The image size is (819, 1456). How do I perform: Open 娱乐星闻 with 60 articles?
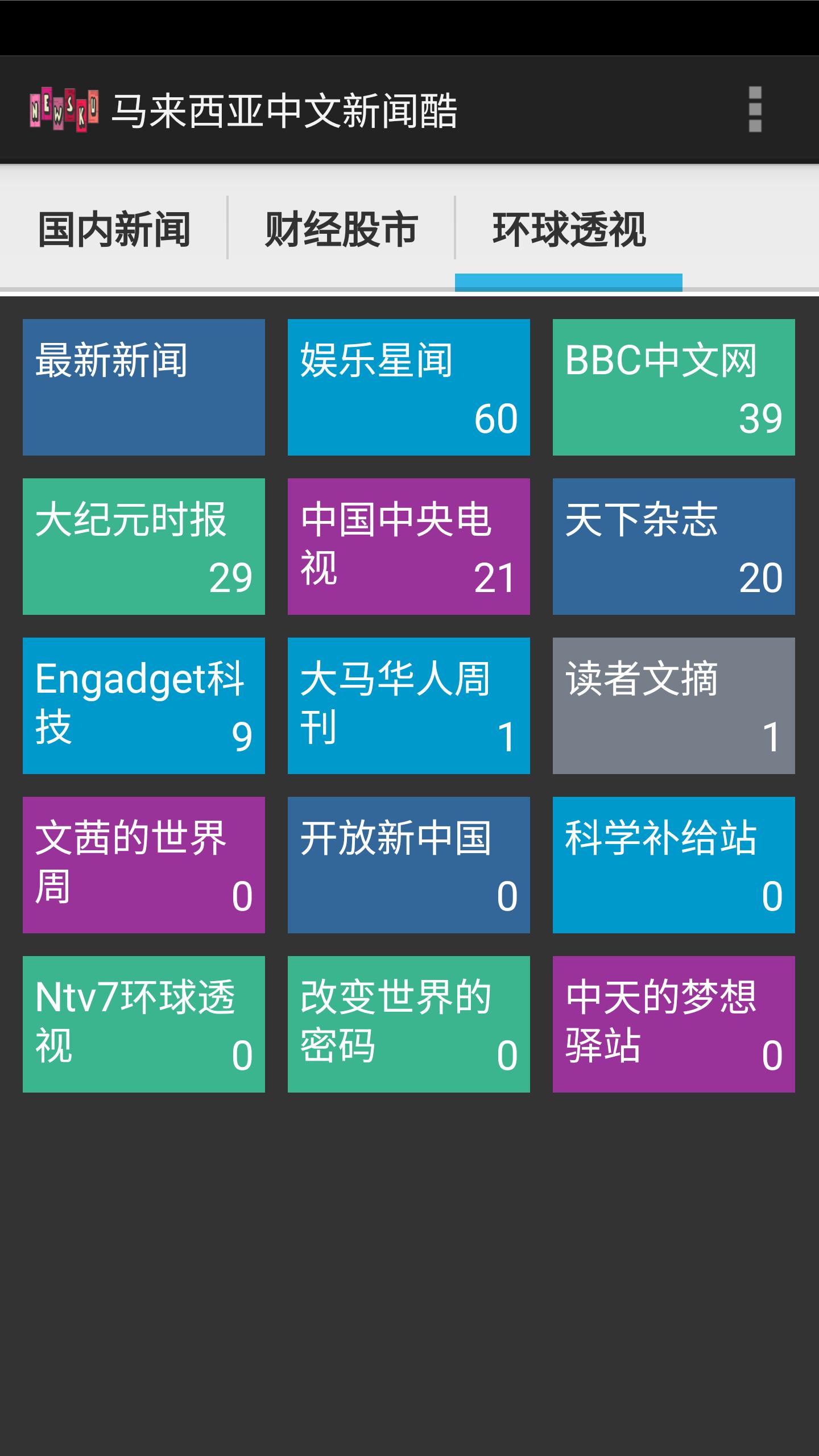click(408, 387)
